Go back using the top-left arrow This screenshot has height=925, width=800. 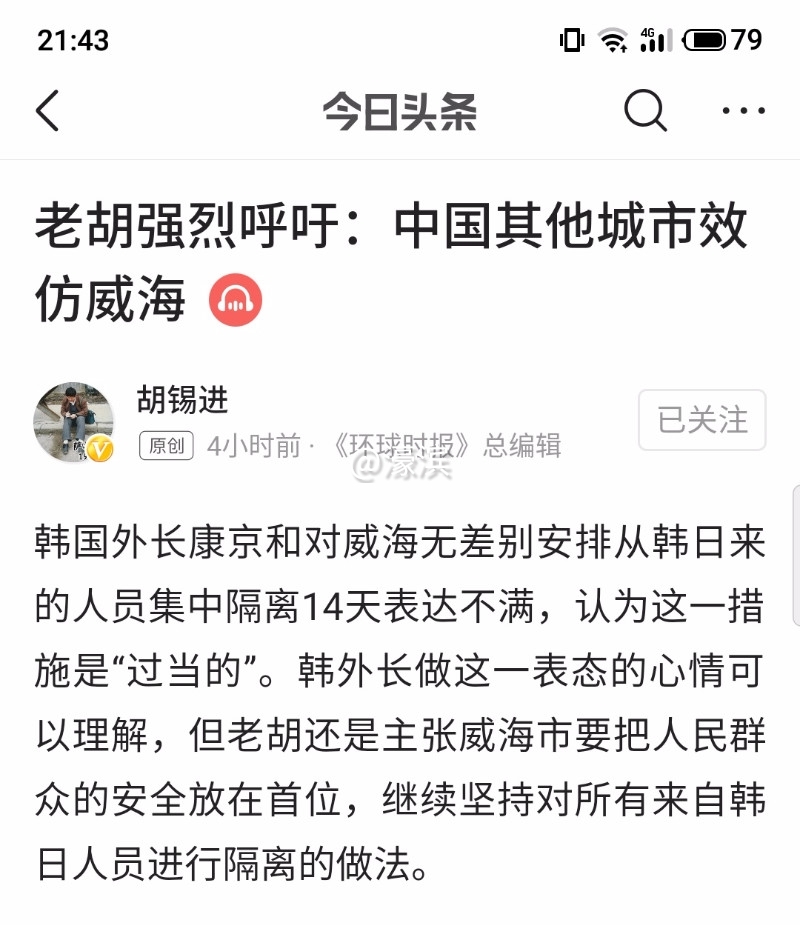tap(47, 110)
